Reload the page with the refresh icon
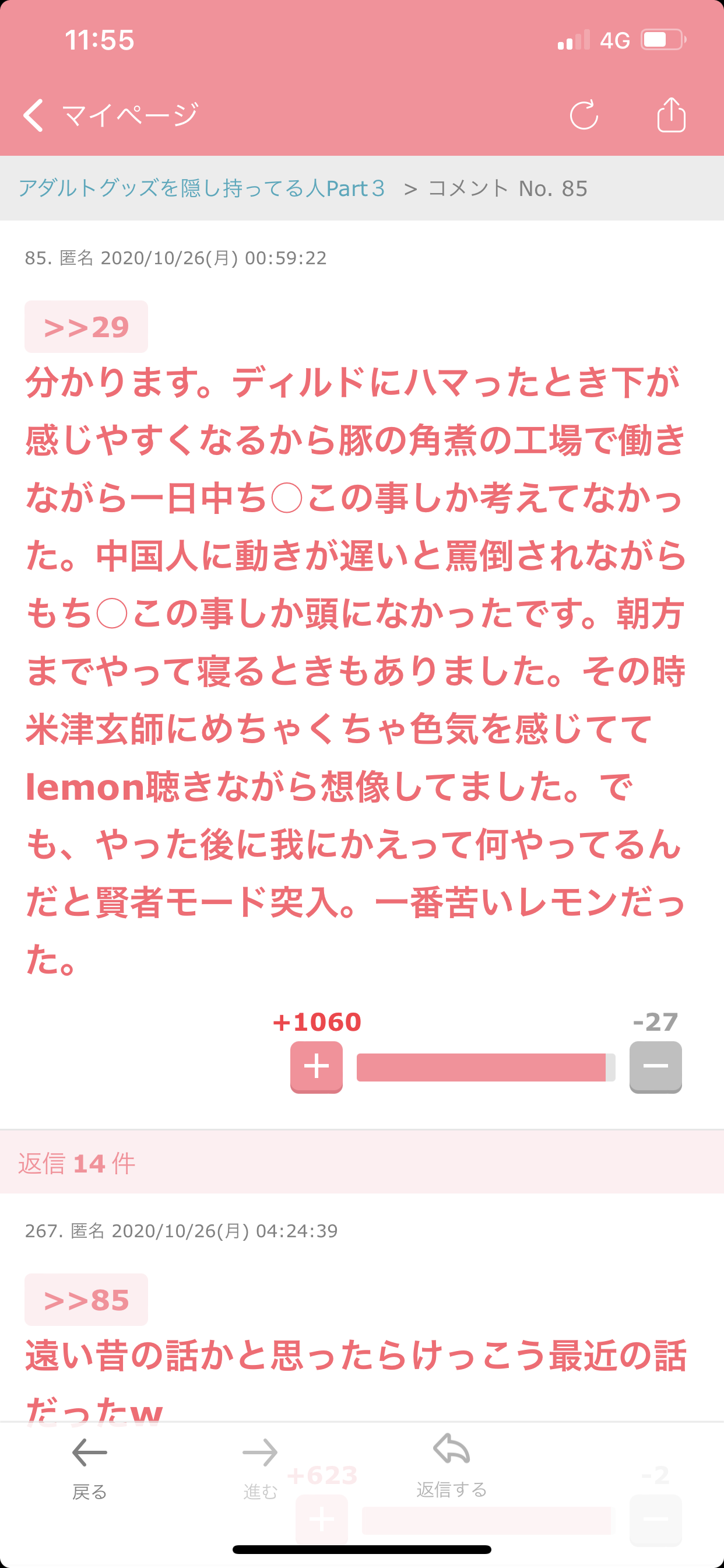 pyautogui.click(x=584, y=115)
